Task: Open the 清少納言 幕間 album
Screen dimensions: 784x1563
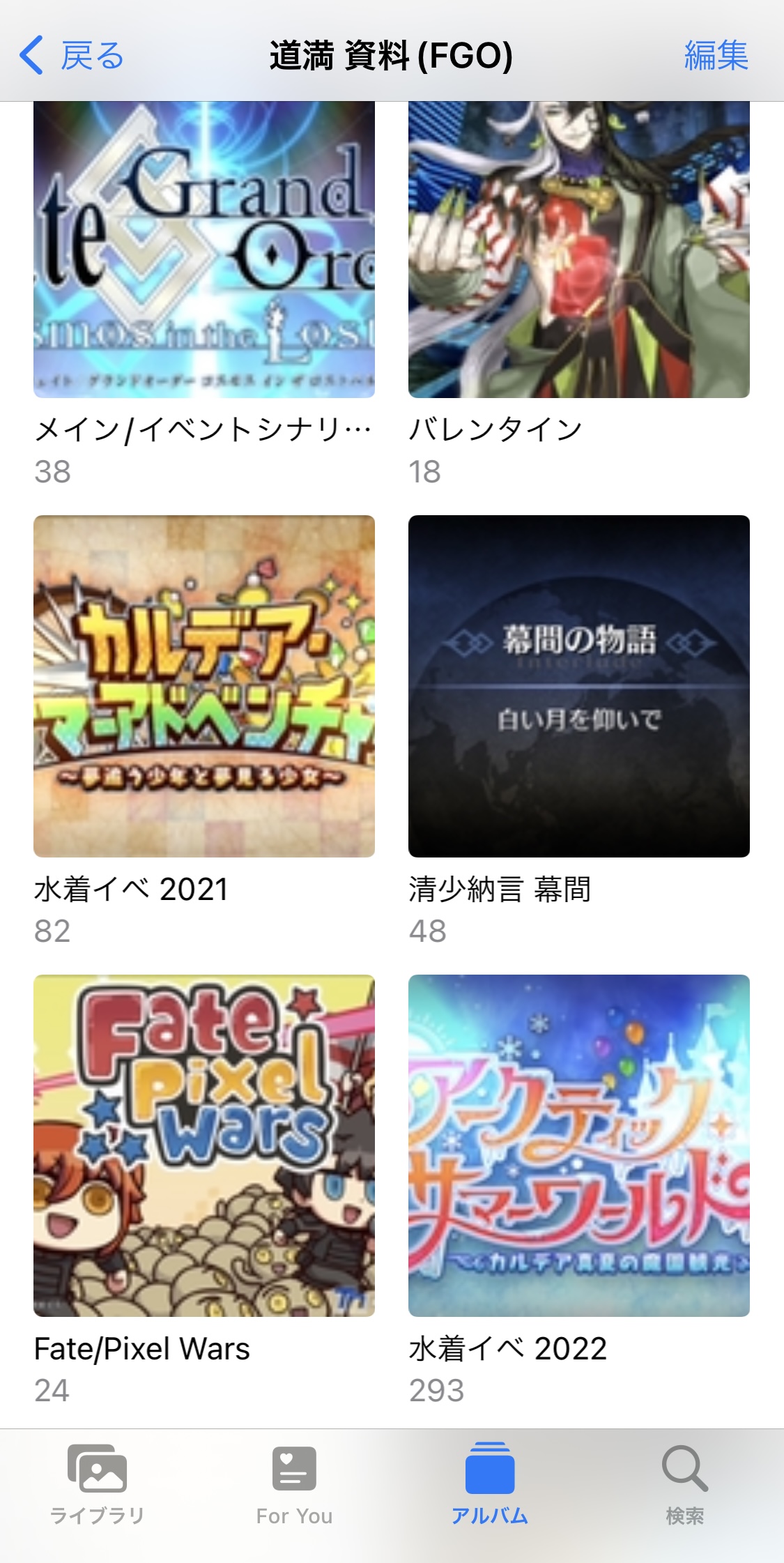Action: 578,686
